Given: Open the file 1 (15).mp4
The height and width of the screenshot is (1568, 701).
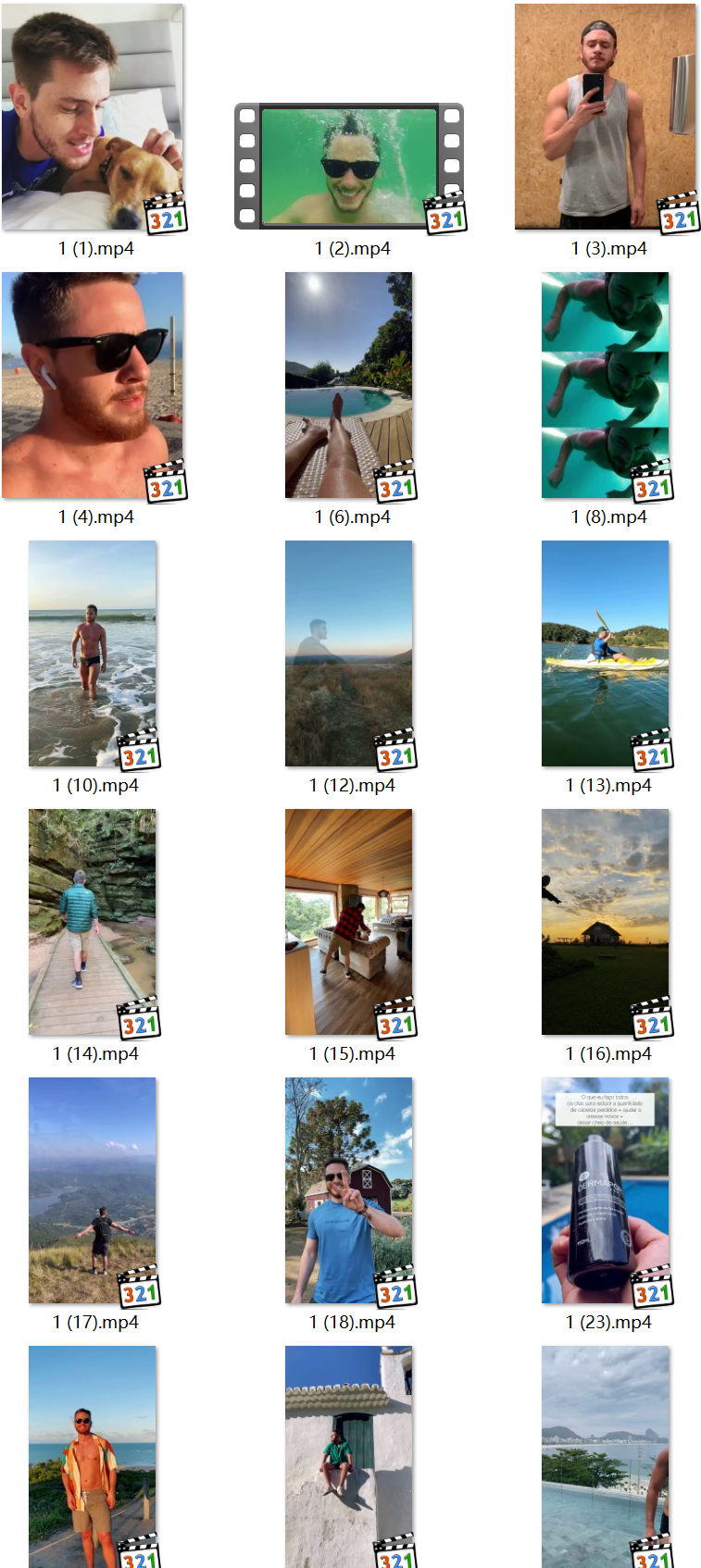Looking at the screenshot, I should click(349, 923).
